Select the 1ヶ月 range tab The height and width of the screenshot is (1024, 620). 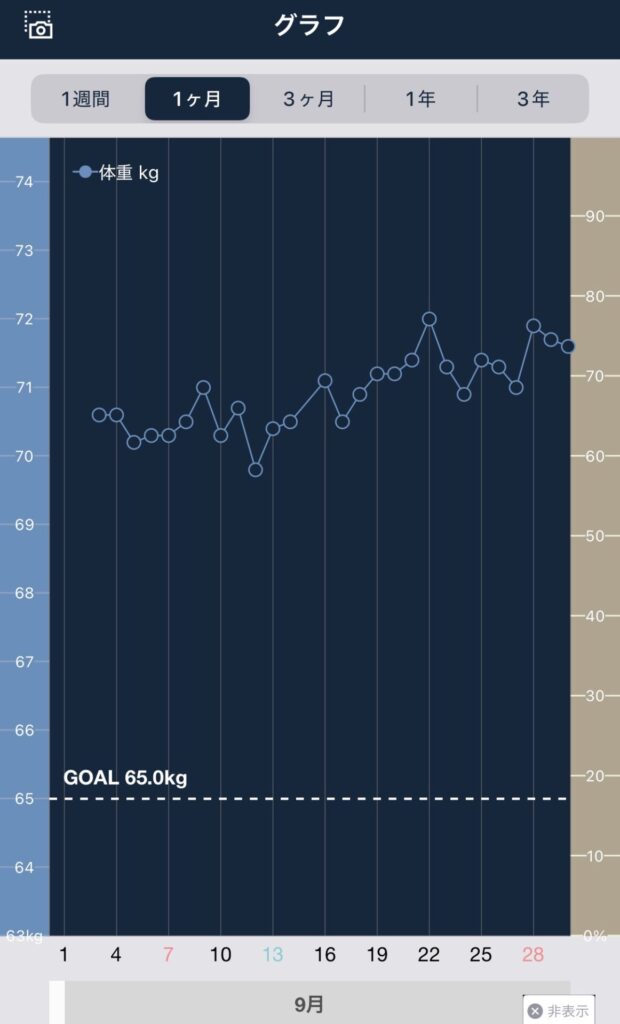(197, 99)
